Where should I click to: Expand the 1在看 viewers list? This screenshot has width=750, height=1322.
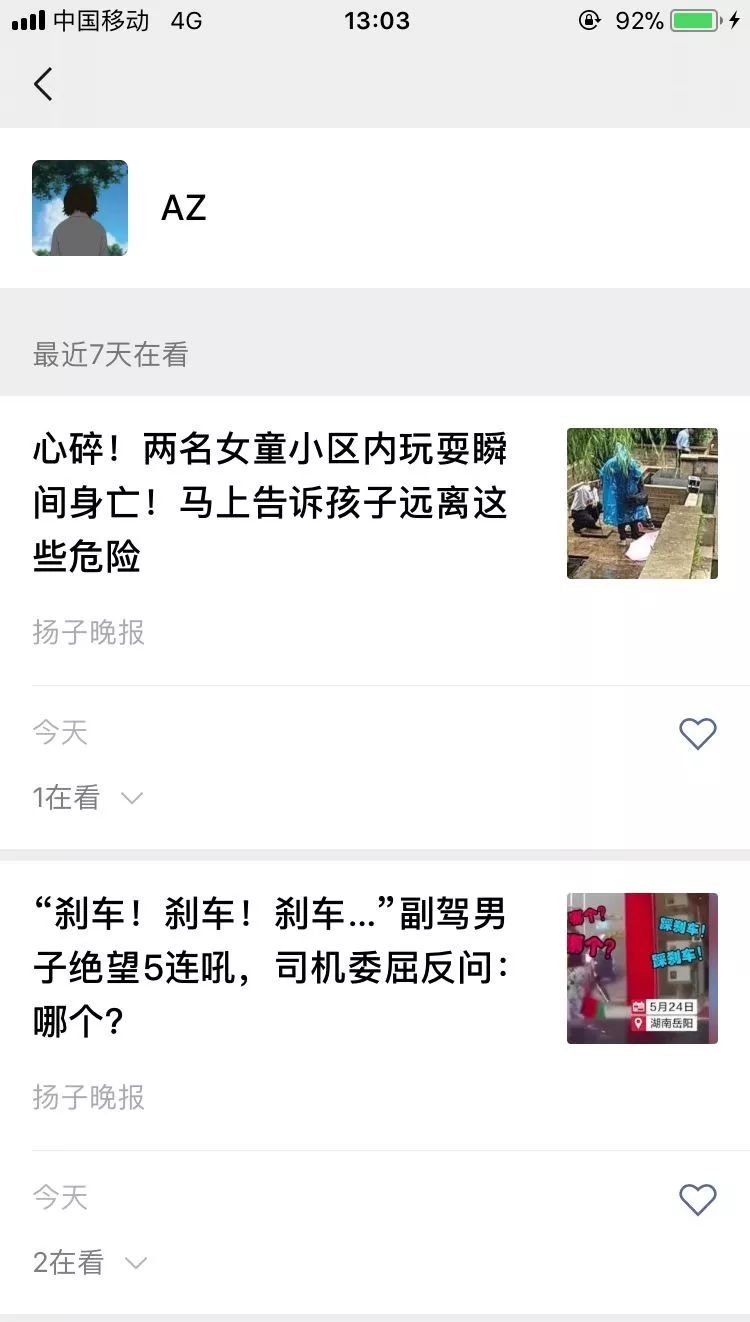88,797
